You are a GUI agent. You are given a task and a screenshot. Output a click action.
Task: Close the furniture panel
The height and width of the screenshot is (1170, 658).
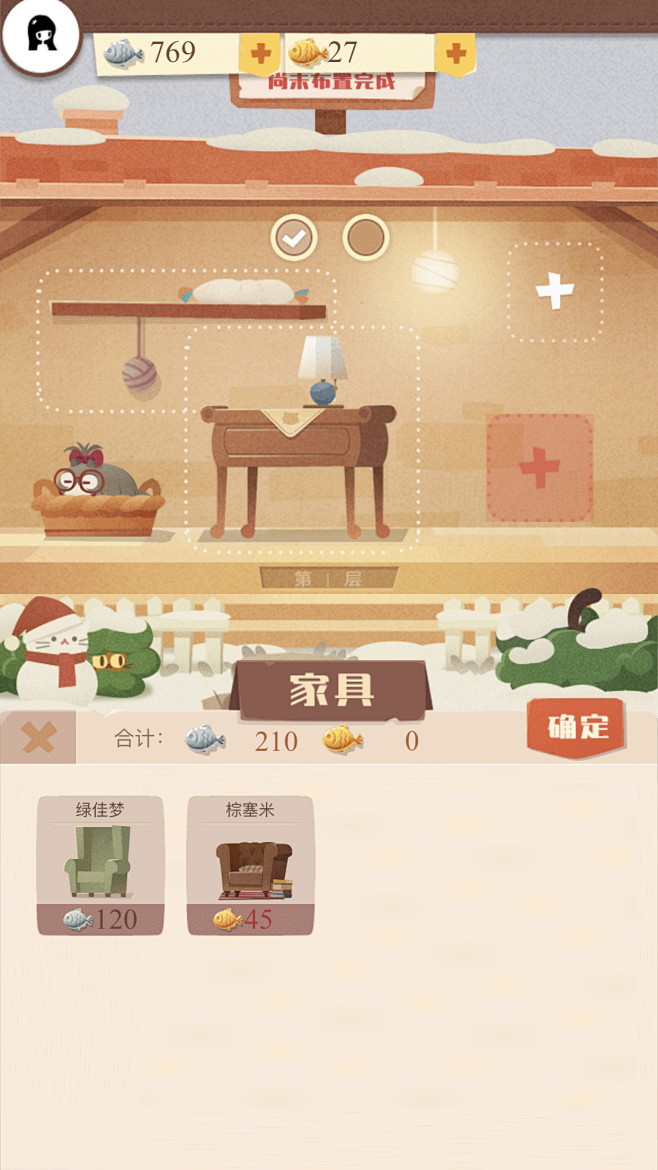[x=38, y=738]
